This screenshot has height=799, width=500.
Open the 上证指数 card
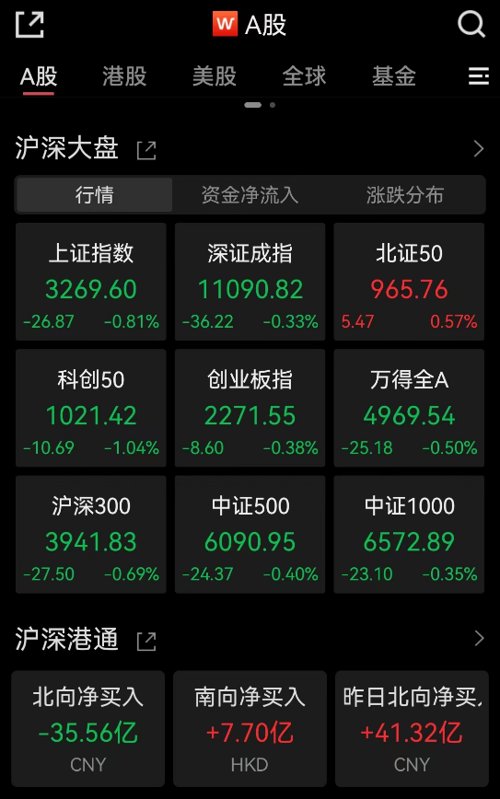91,281
